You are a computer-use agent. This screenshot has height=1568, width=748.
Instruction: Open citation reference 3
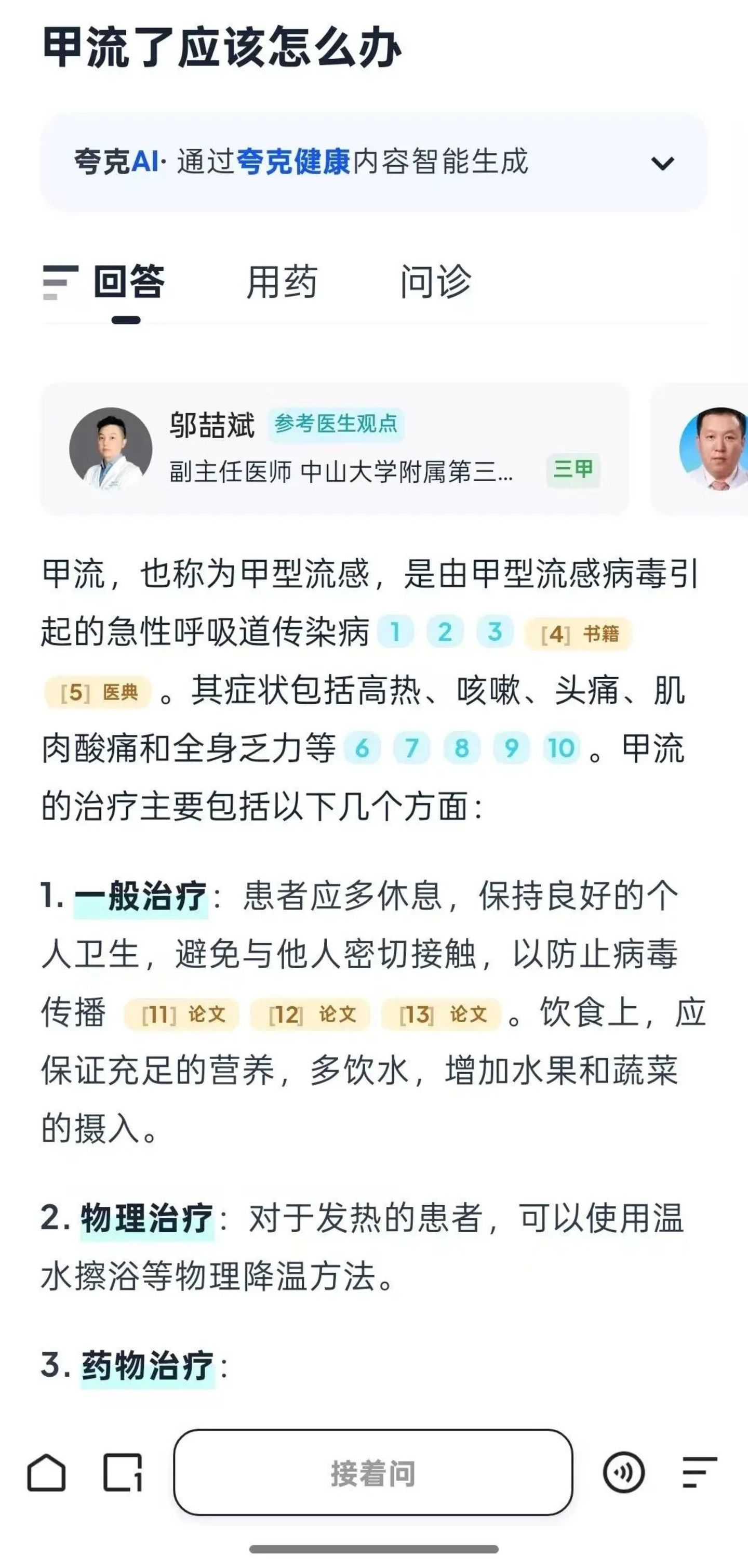click(x=495, y=632)
